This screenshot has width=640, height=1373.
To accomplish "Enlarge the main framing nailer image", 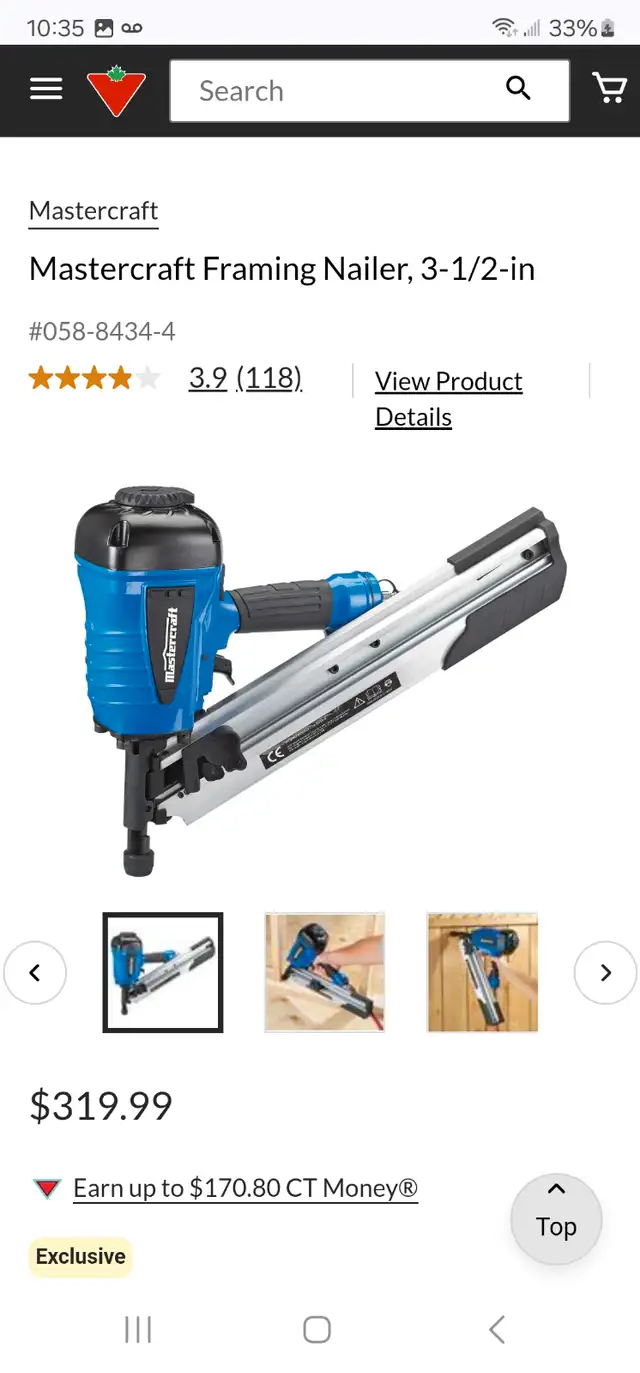I will pyautogui.click(x=320, y=682).
